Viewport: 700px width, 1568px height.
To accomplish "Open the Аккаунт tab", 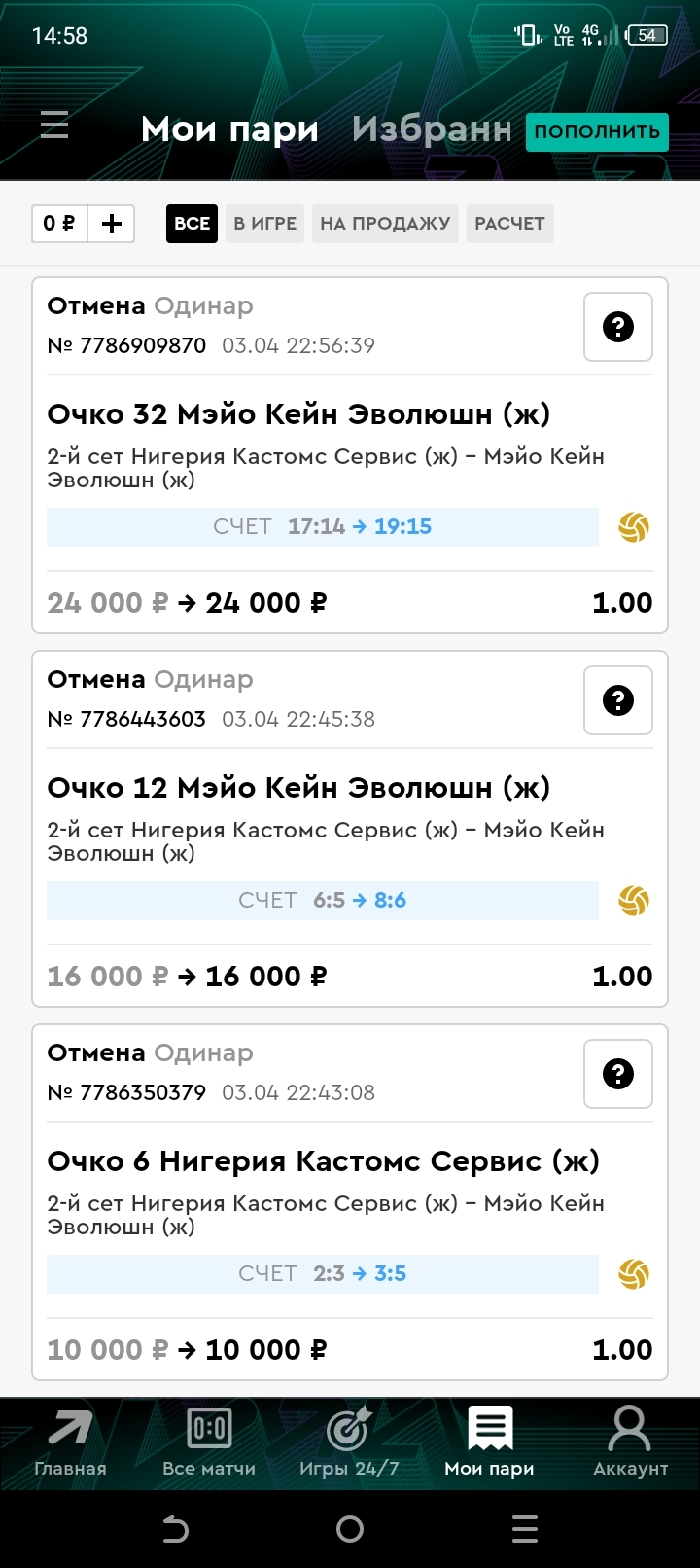I will tap(630, 1443).
